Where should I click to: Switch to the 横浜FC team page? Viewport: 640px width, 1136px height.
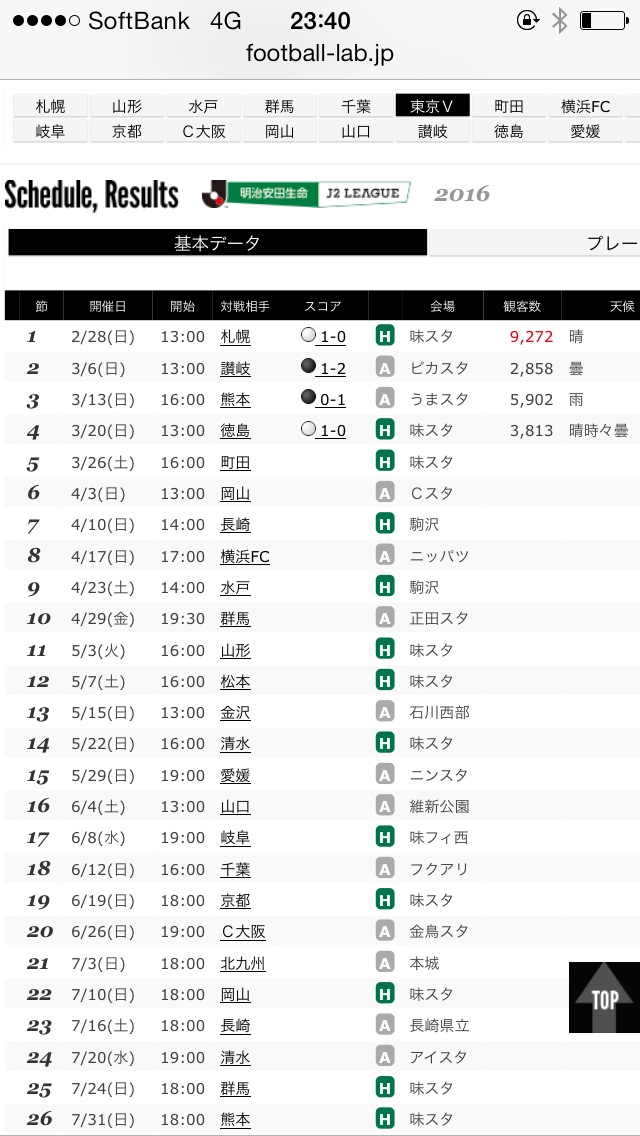[585, 106]
